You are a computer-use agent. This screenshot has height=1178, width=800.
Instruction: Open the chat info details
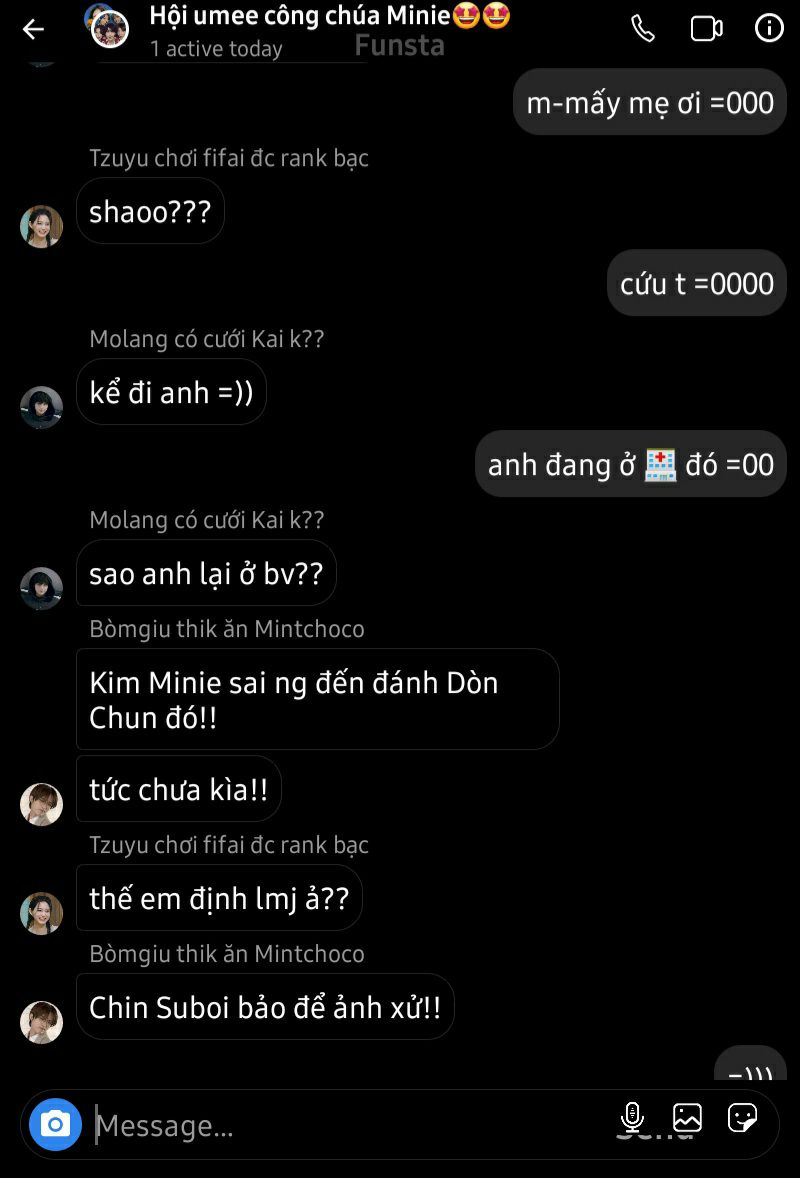click(x=768, y=29)
